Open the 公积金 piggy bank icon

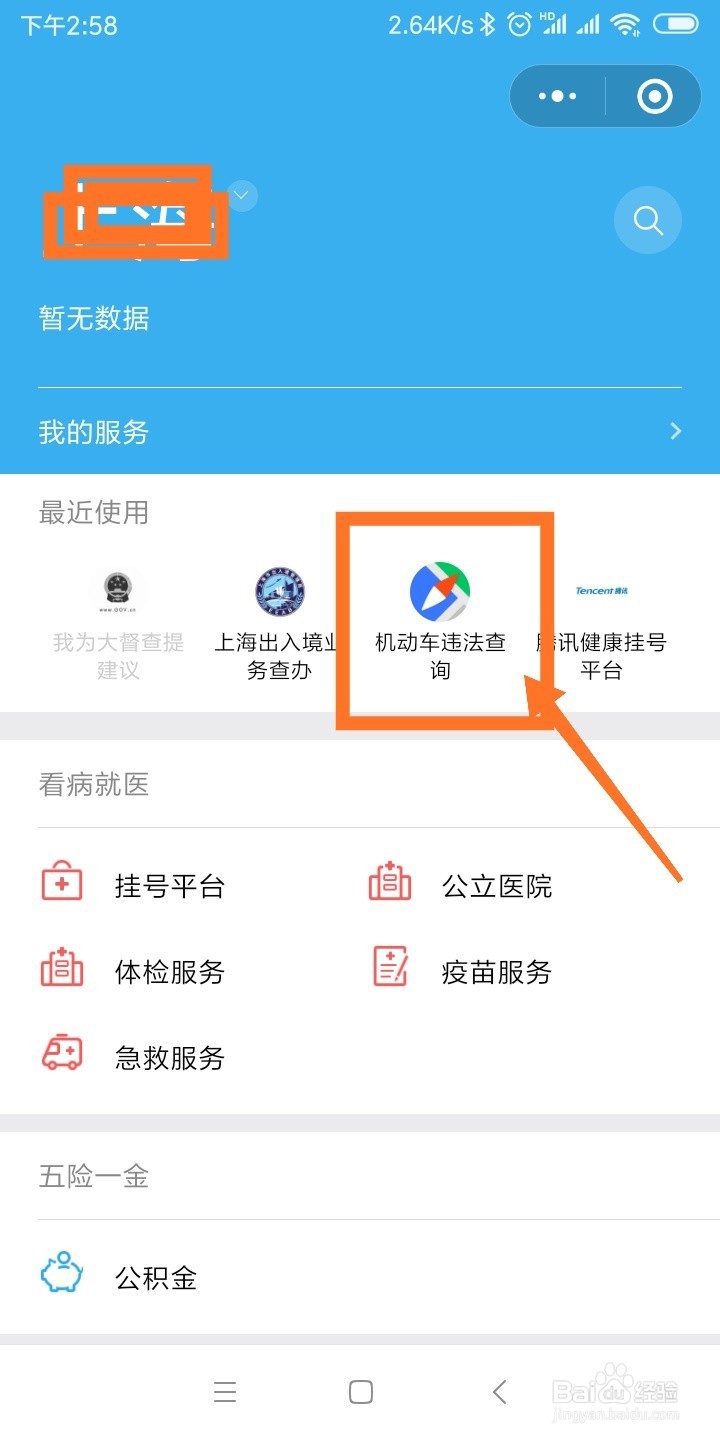click(61, 1275)
